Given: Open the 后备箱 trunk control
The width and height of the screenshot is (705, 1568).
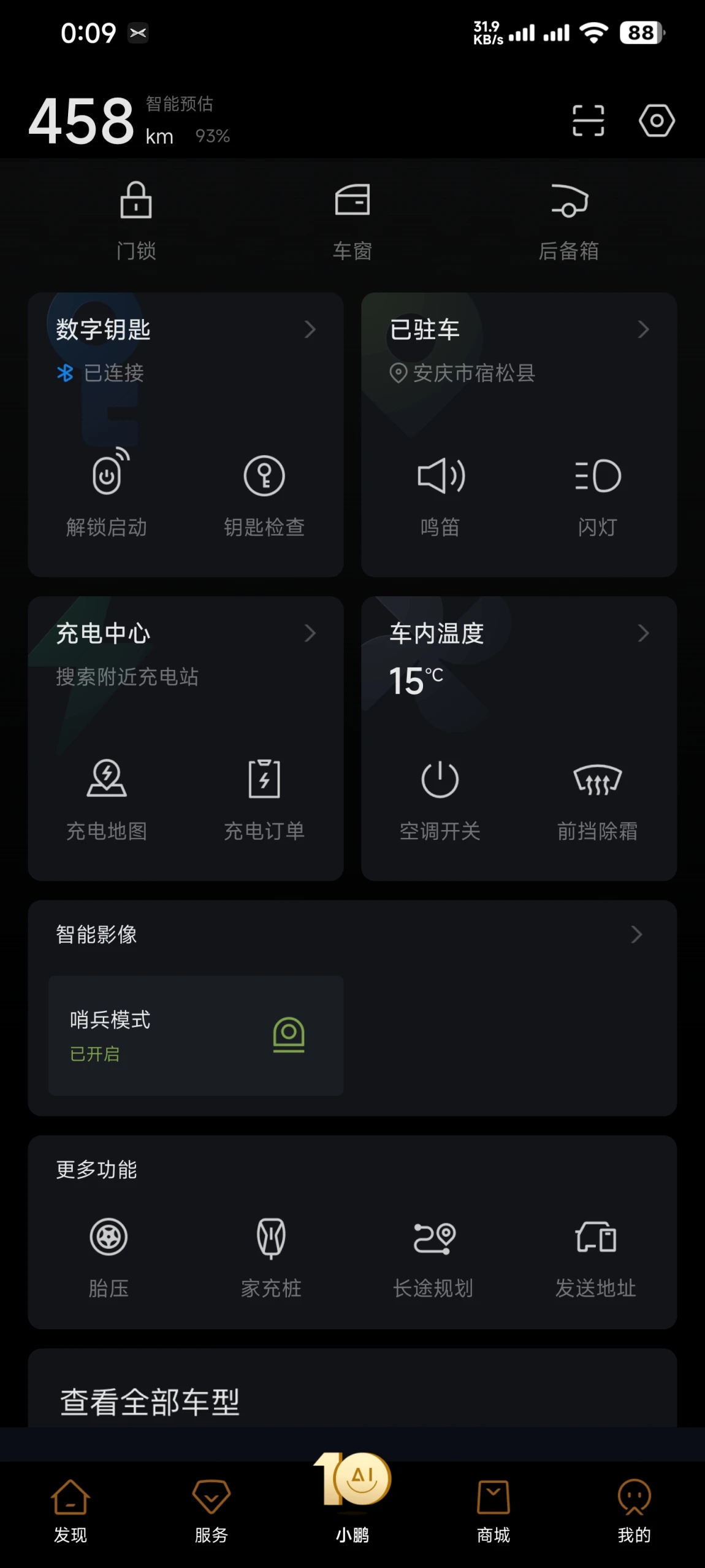Looking at the screenshot, I should pos(569,221).
